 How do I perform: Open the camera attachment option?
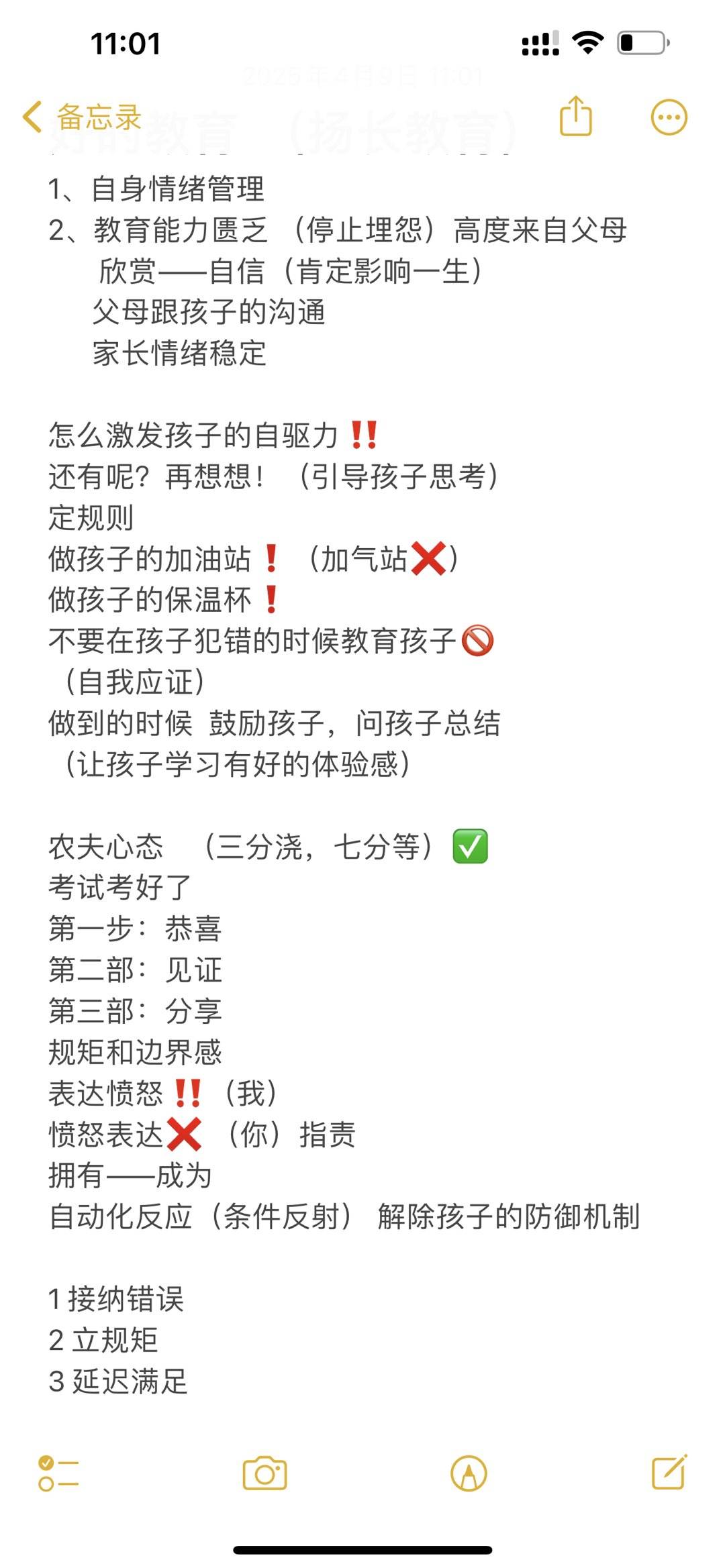click(x=264, y=1473)
